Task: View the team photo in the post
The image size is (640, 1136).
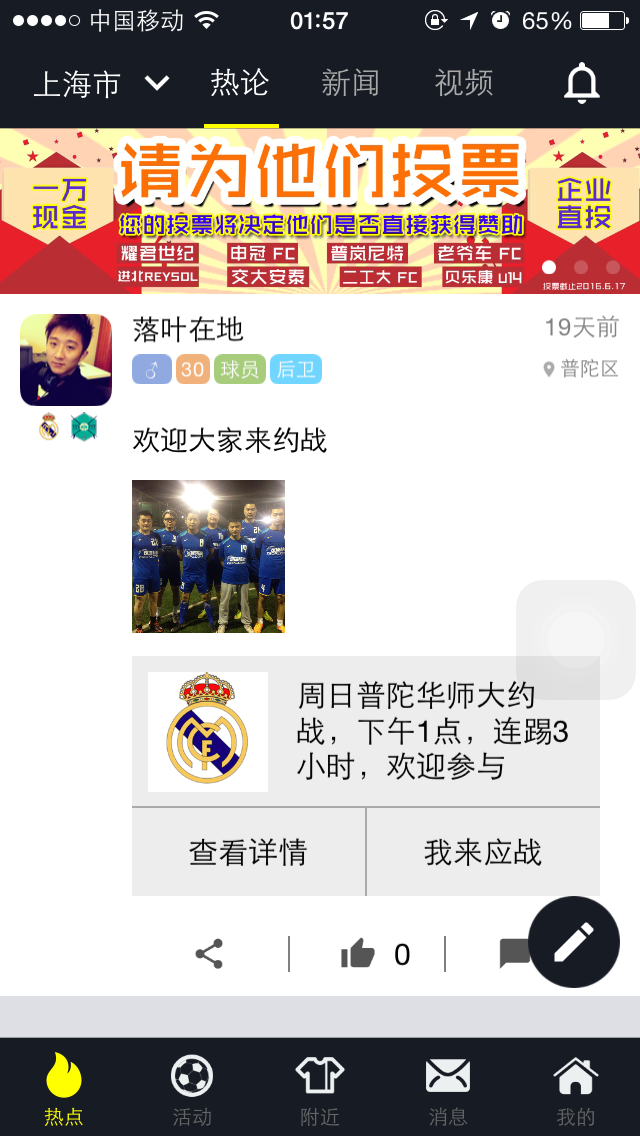Action: pyautogui.click(x=208, y=556)
